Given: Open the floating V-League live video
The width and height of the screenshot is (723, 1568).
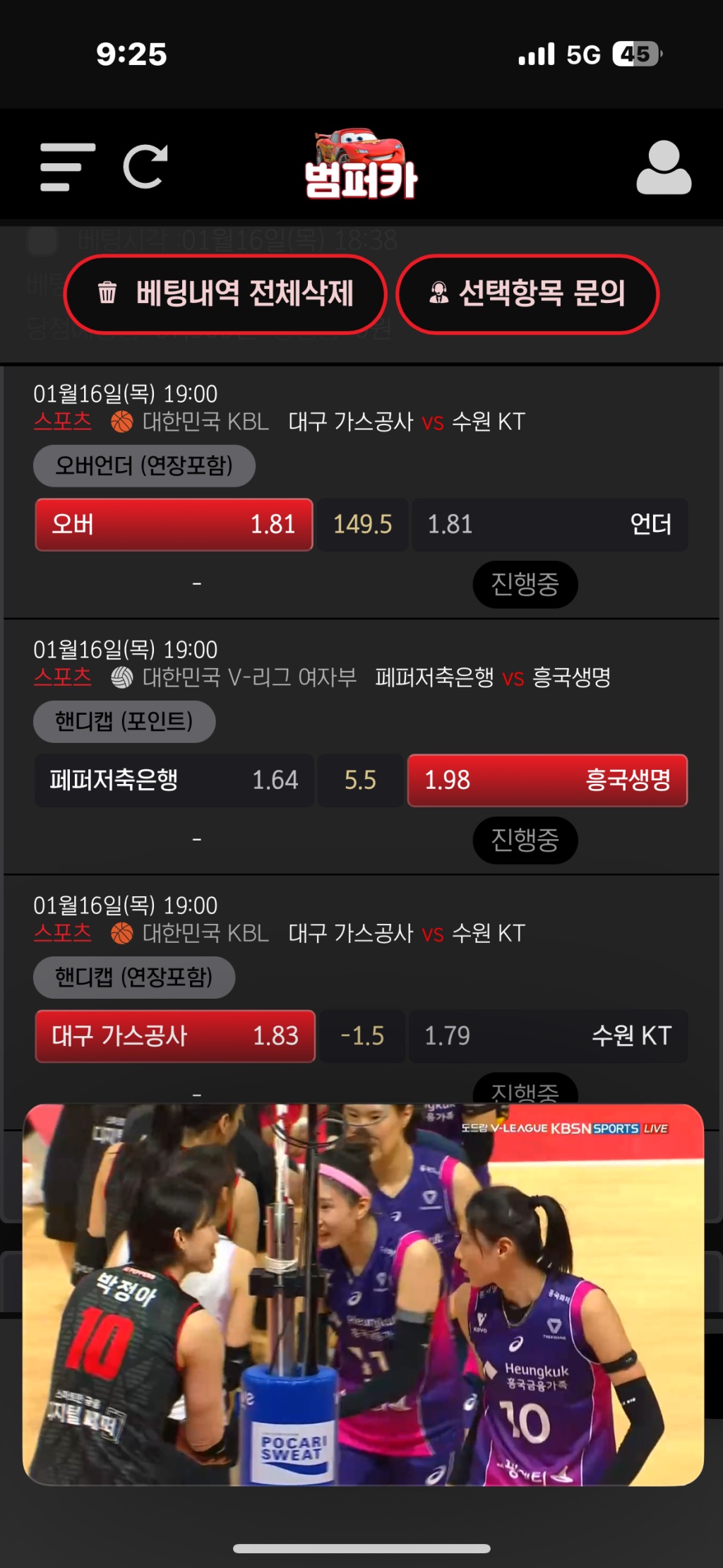Looking at the screenshot, I should pos(363,1294).
